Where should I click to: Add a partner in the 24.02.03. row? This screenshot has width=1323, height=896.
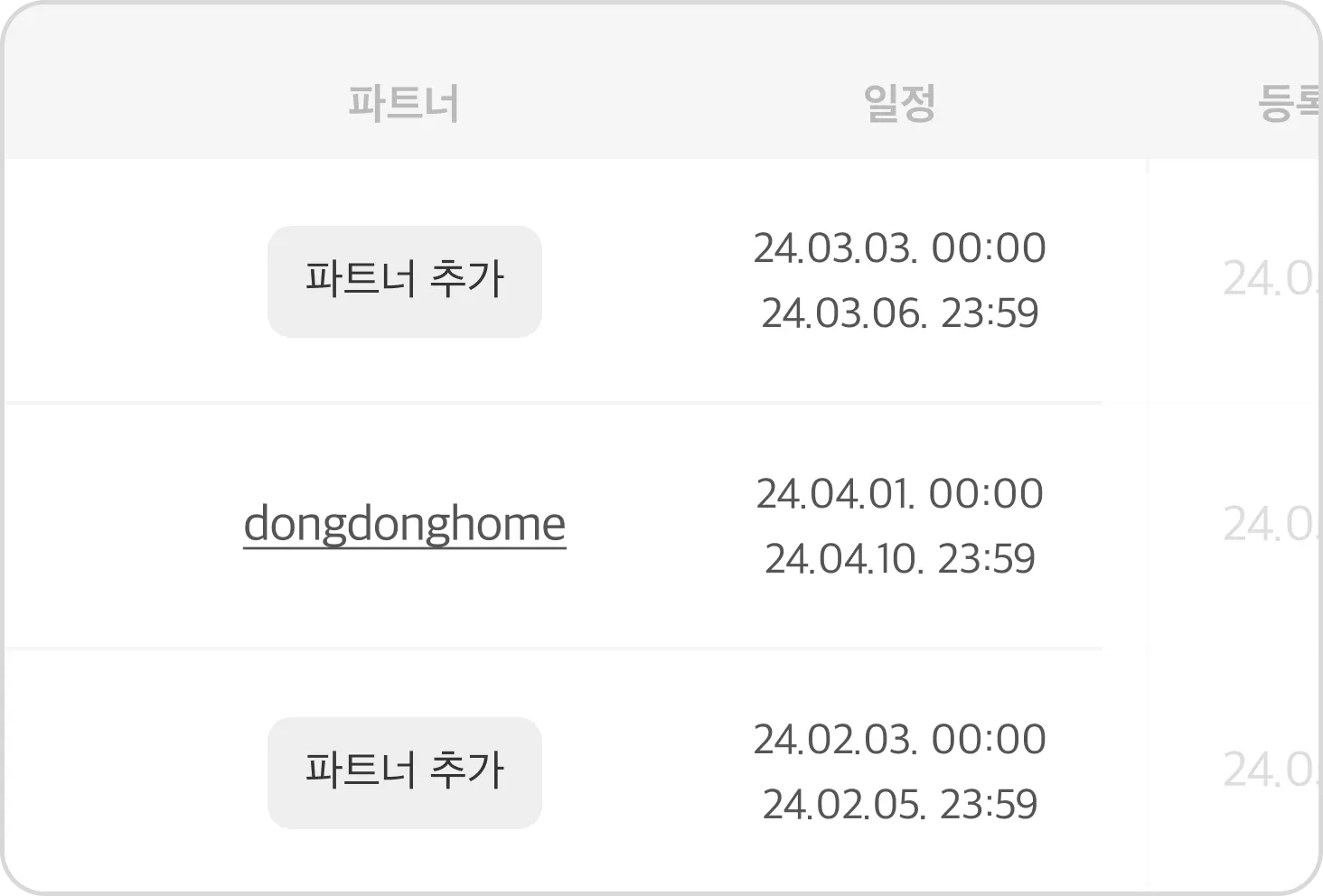pyautogui.click(x=404, y=772)
